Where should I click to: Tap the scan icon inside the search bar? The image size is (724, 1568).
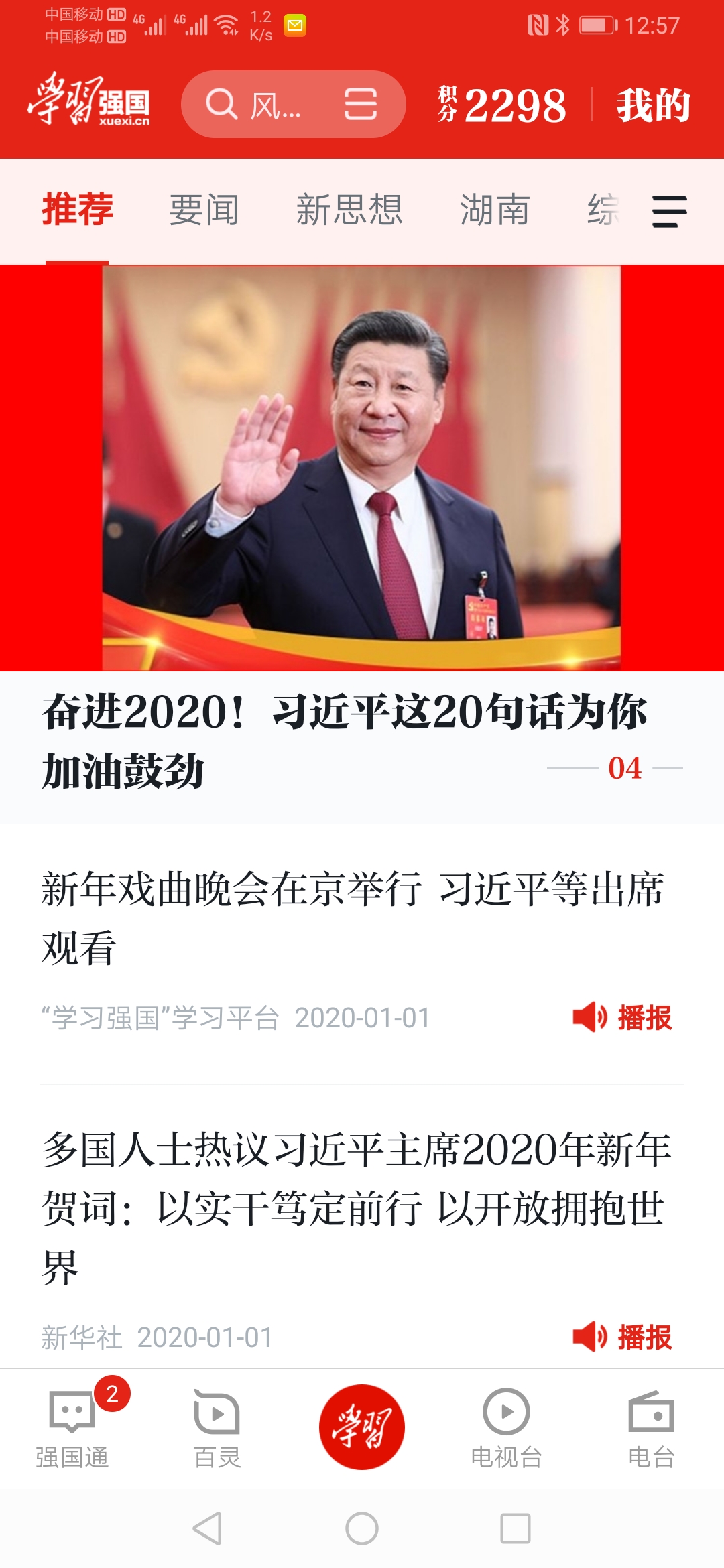(x=360, y=105)
